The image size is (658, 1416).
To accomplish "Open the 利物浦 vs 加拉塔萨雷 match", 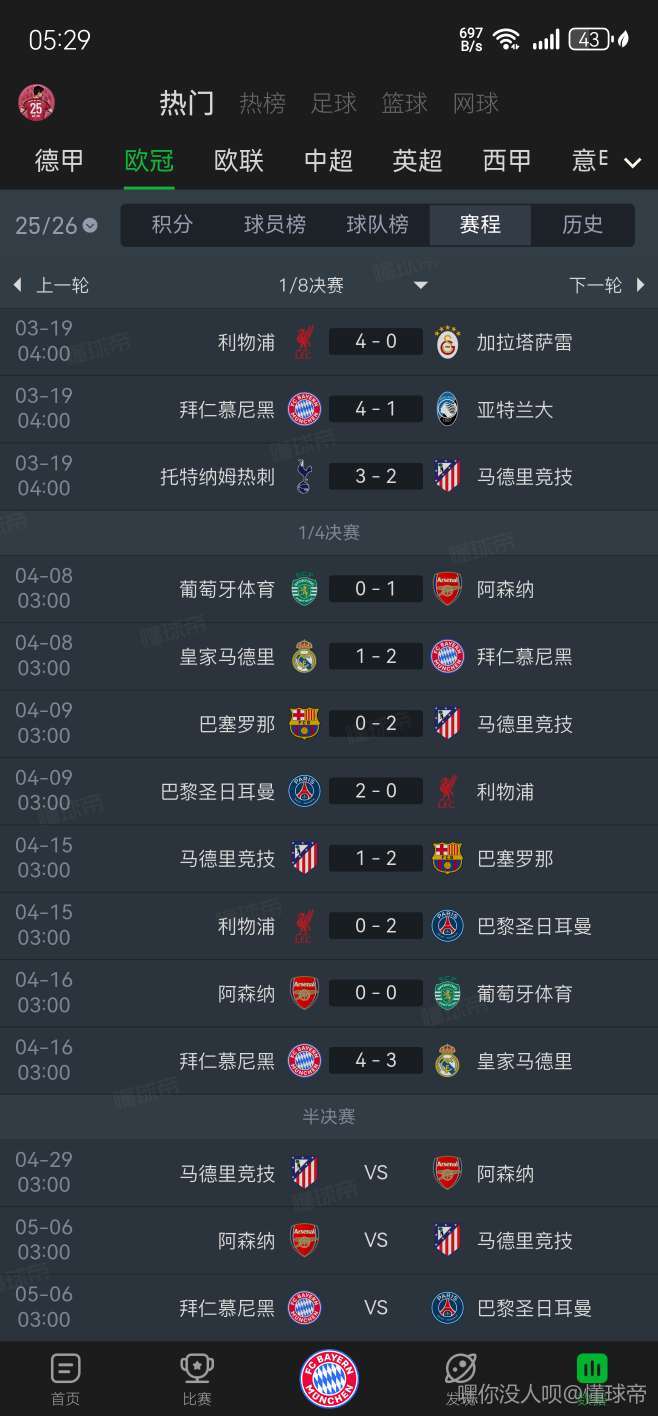I will click(376, 342).
